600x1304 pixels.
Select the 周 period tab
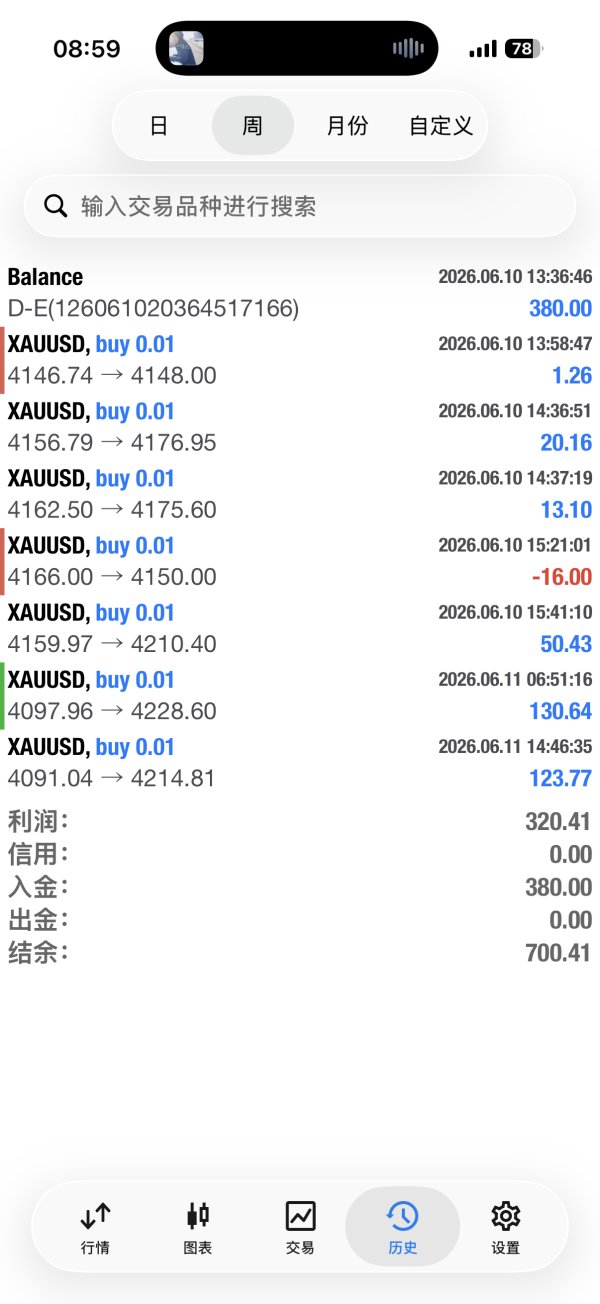click(x=253, y=126)
